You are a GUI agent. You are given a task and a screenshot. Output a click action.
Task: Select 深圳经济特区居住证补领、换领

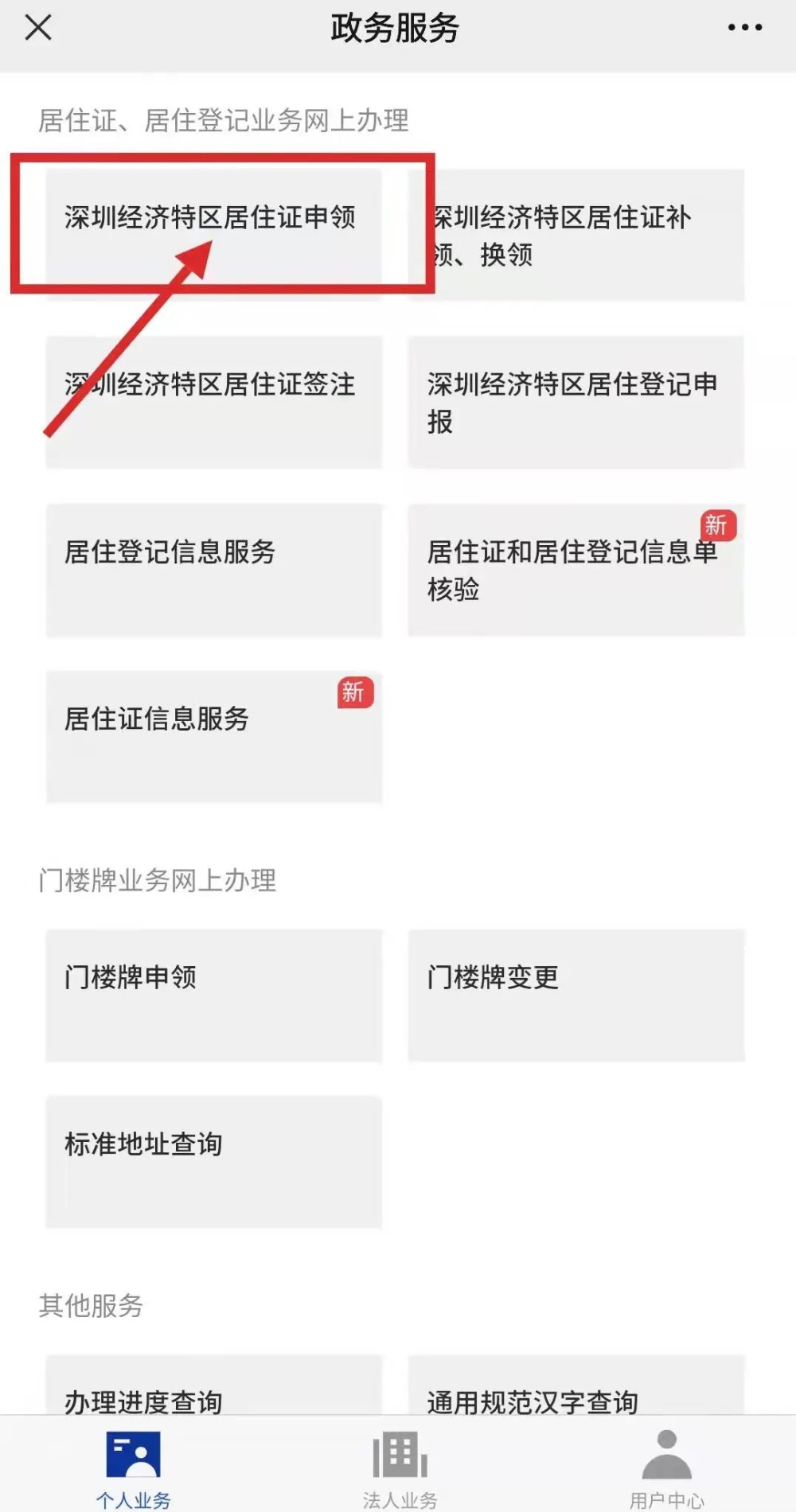[x=576, y=235]
